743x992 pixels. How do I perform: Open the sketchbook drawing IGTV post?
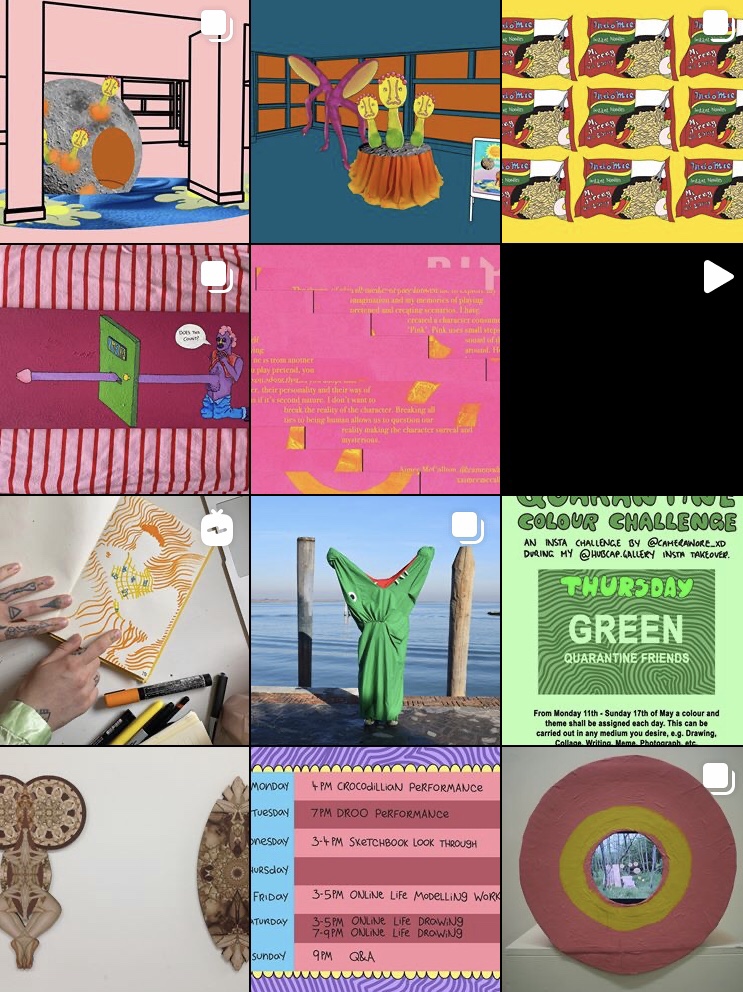click(124, 620)
